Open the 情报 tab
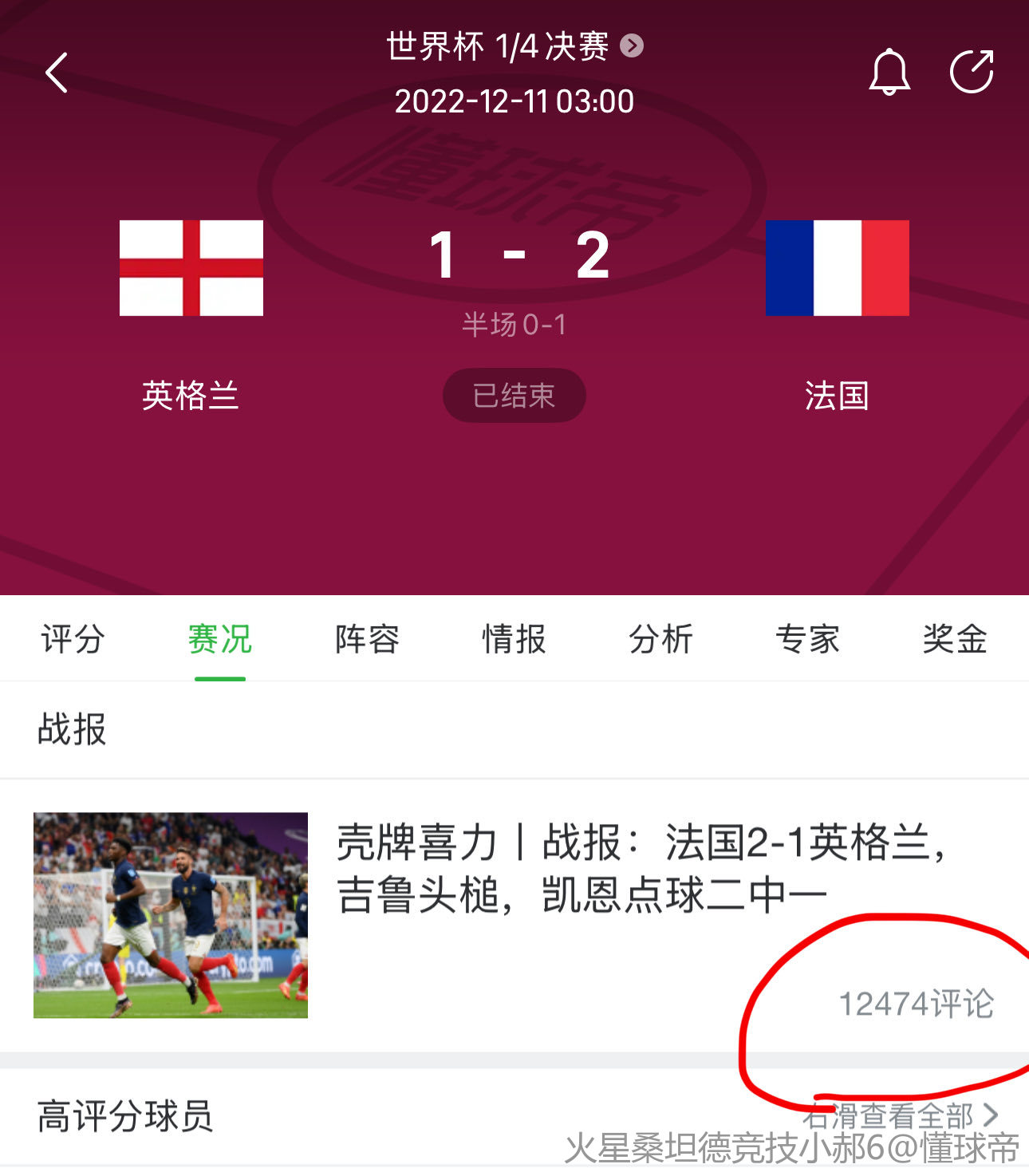This screenshot has width=1029, height=1176. tap(514, 639)
